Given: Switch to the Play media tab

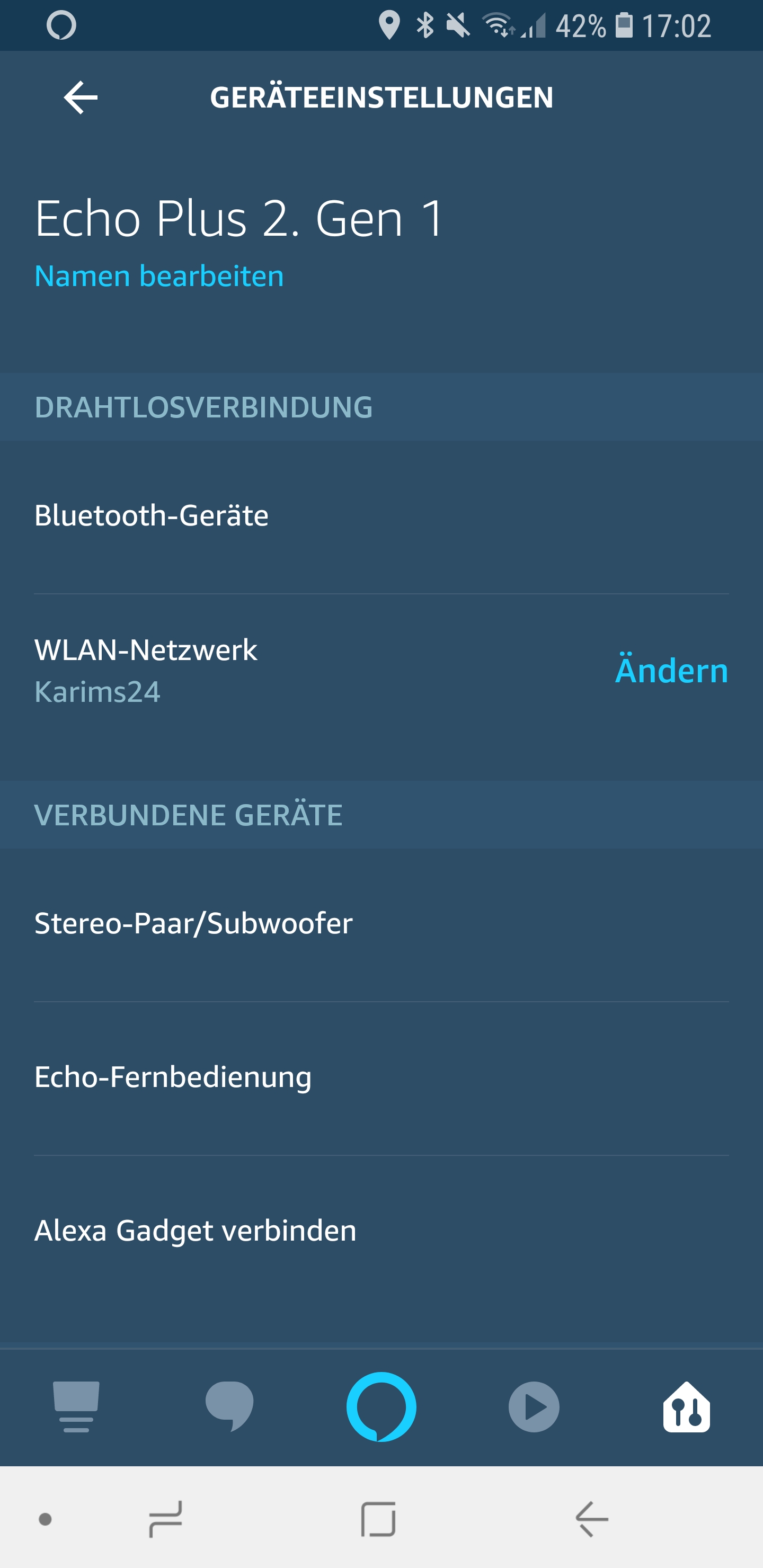Looking at the screenshot, I should [x=534, y=1406].
